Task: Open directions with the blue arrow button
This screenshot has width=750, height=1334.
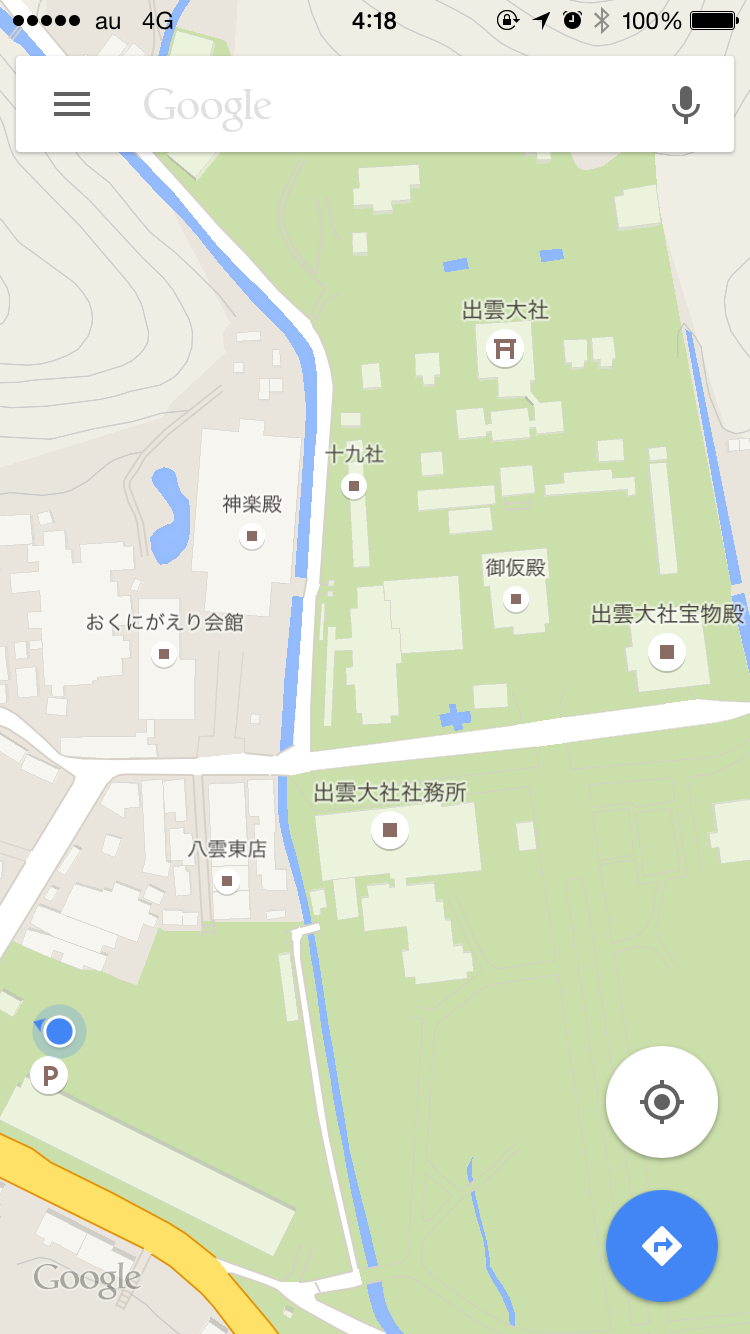Action: pos(662,1246)
